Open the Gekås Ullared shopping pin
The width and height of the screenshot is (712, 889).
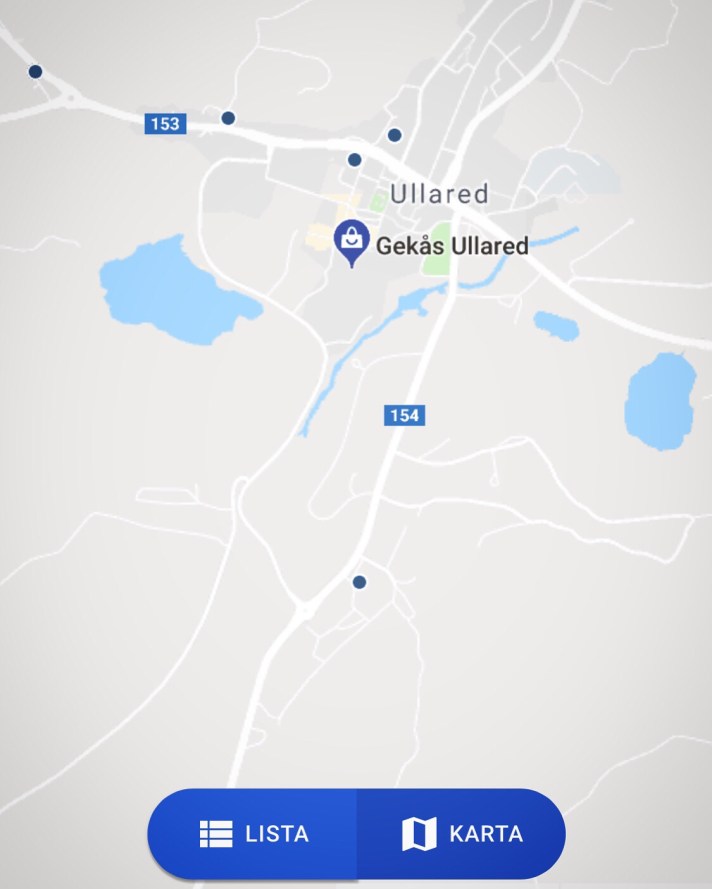(352, 241)
